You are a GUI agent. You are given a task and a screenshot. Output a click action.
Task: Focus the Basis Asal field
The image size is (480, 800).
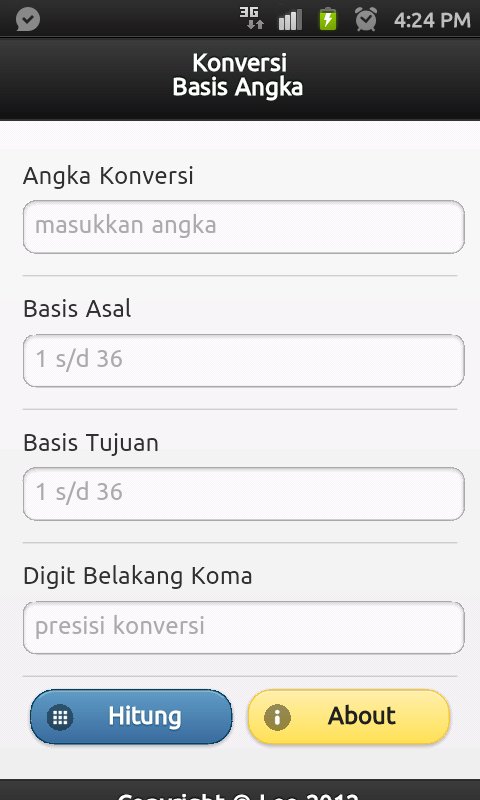[243, 360]
